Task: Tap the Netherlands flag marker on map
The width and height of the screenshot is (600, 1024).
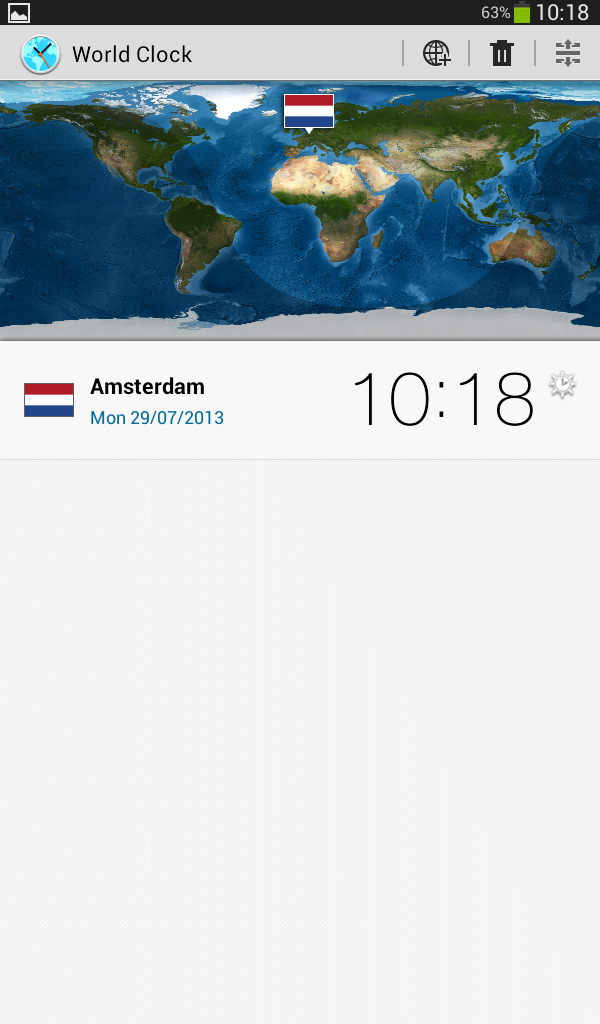Action: pos(308,111)
